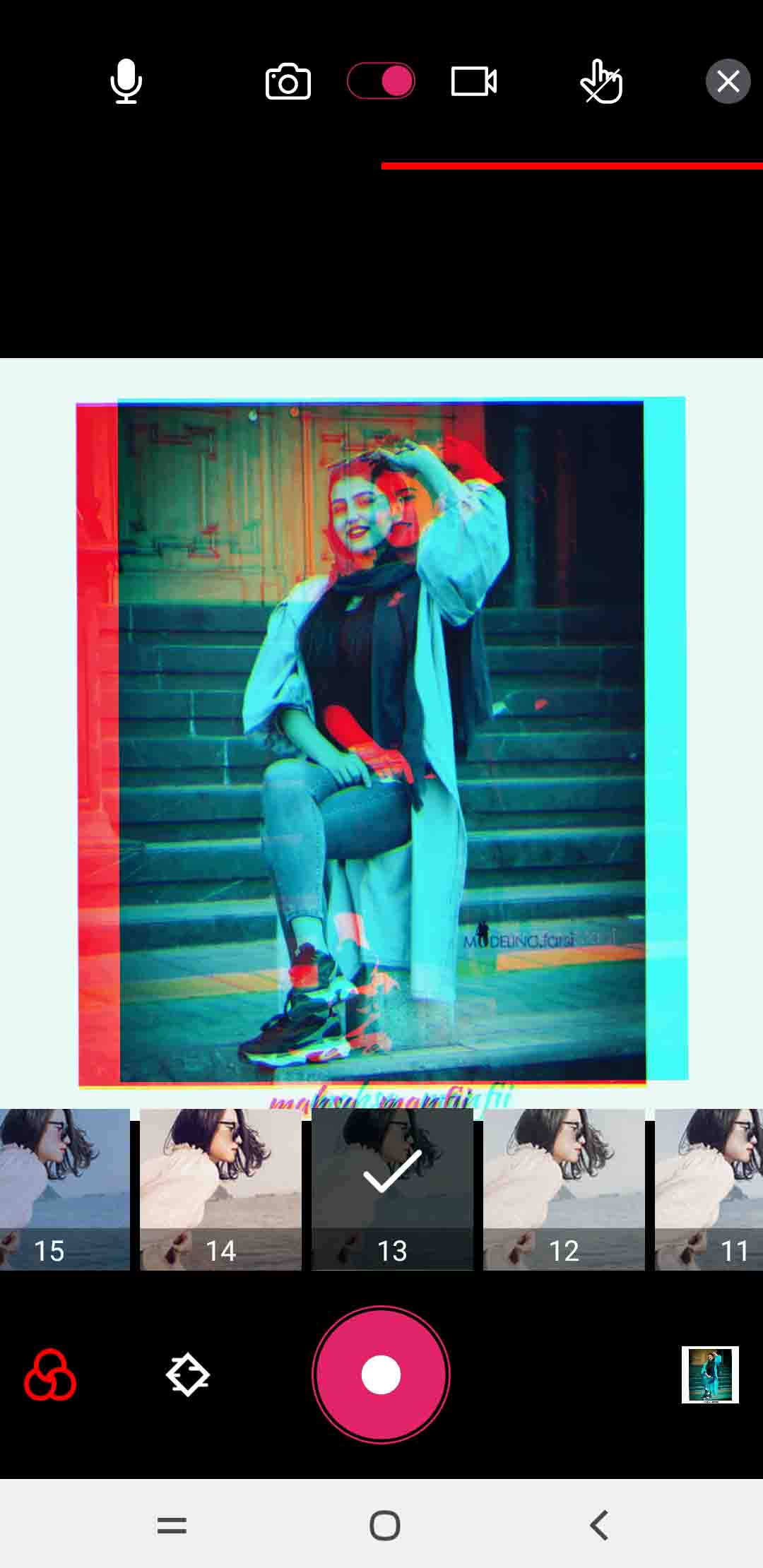
Task: Open the color filters icon
Action: coord(50,1375)
